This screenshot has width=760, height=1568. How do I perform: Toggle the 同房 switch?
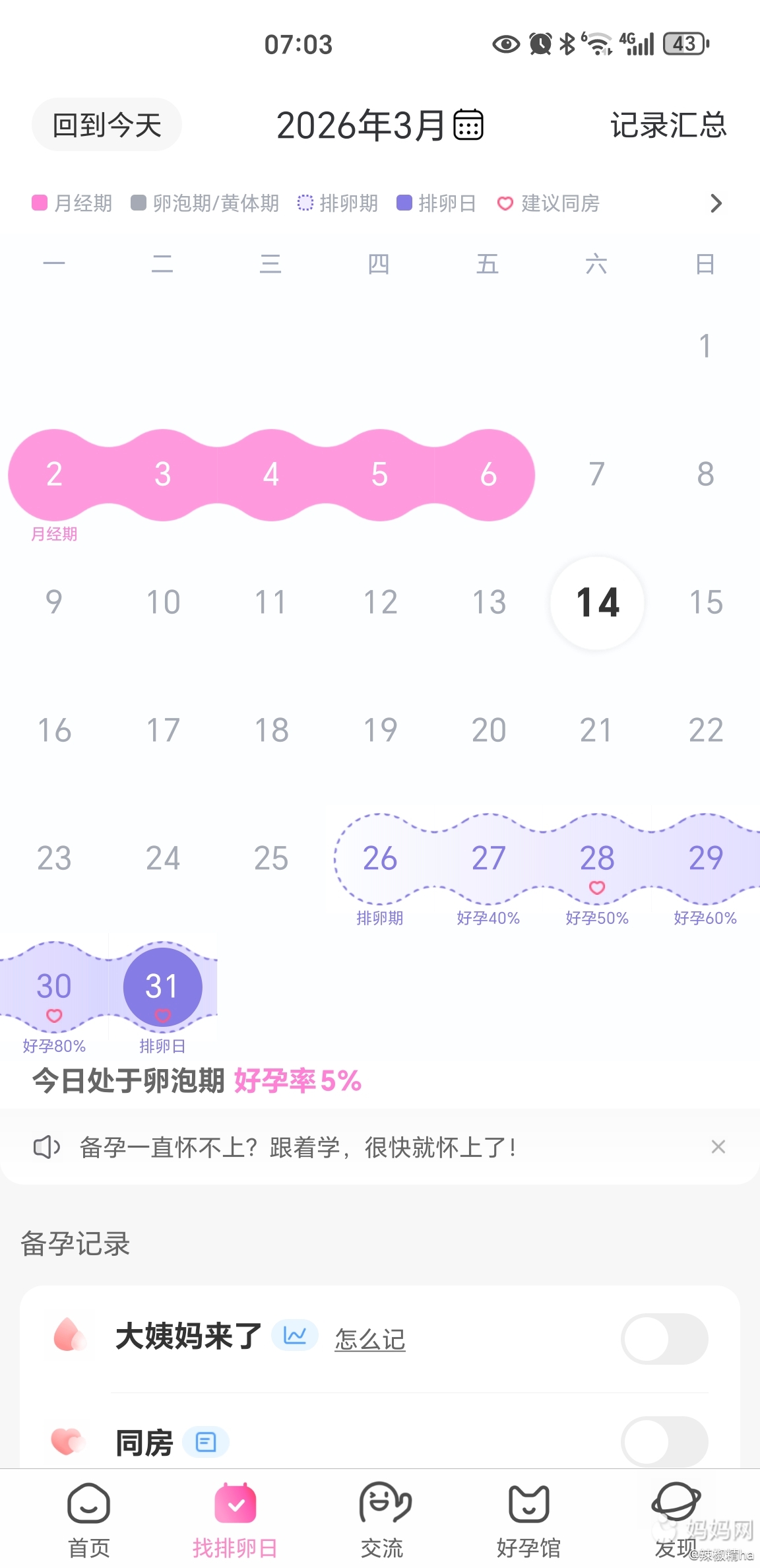[664, 1441]
